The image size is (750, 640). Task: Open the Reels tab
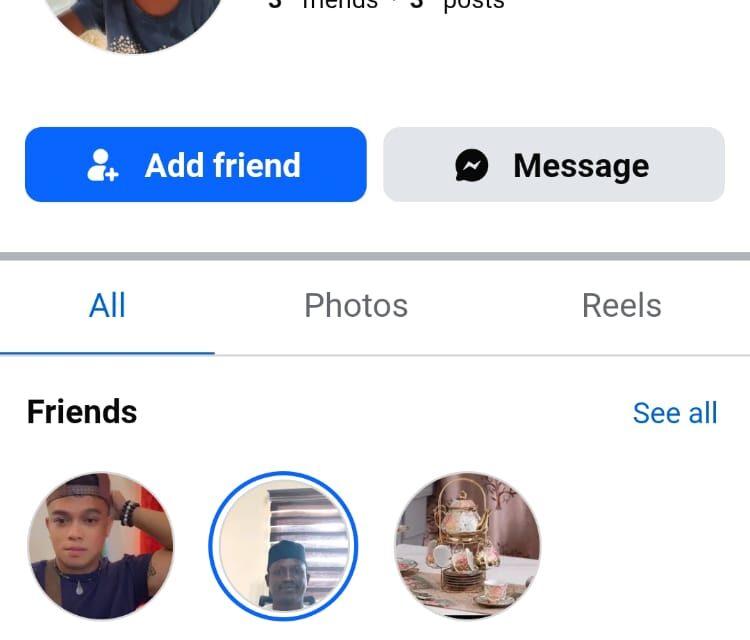coord(621,306)
